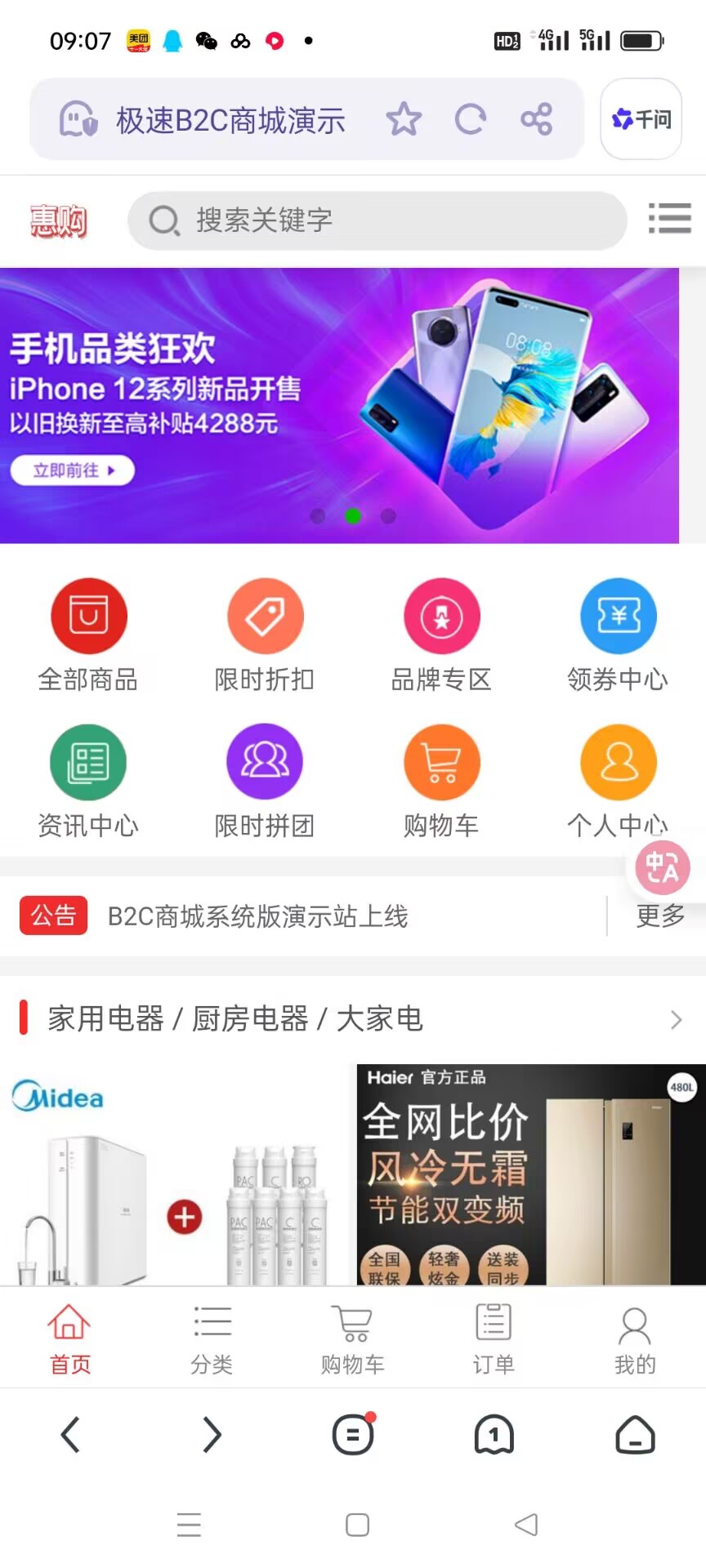706x1568 pixels.
Task: Open the 领券中心 coupon center icon
Action: tap(618, 616)
